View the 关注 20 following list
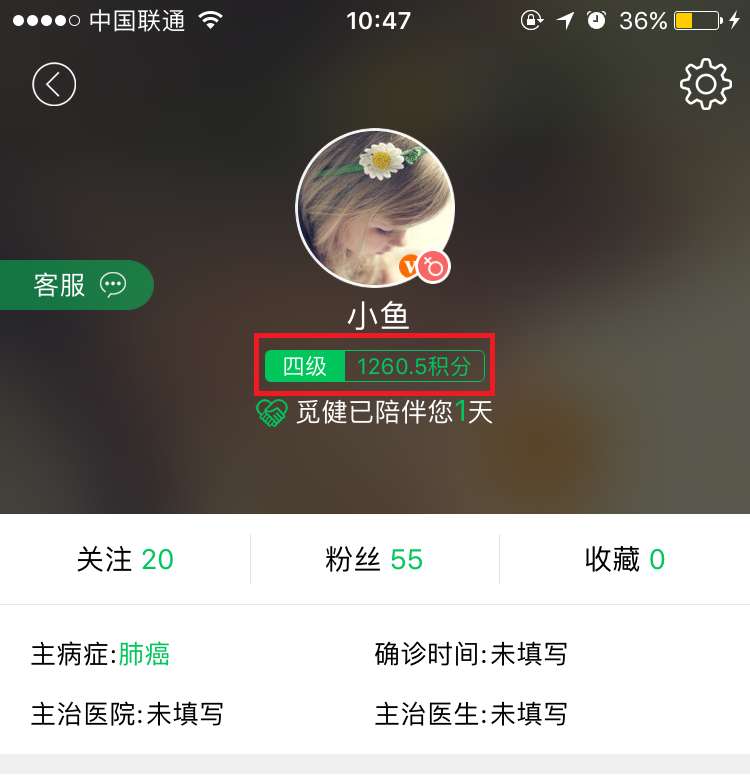Image resolution: width=750 pixels, height=775 pixels. [125, 559]
